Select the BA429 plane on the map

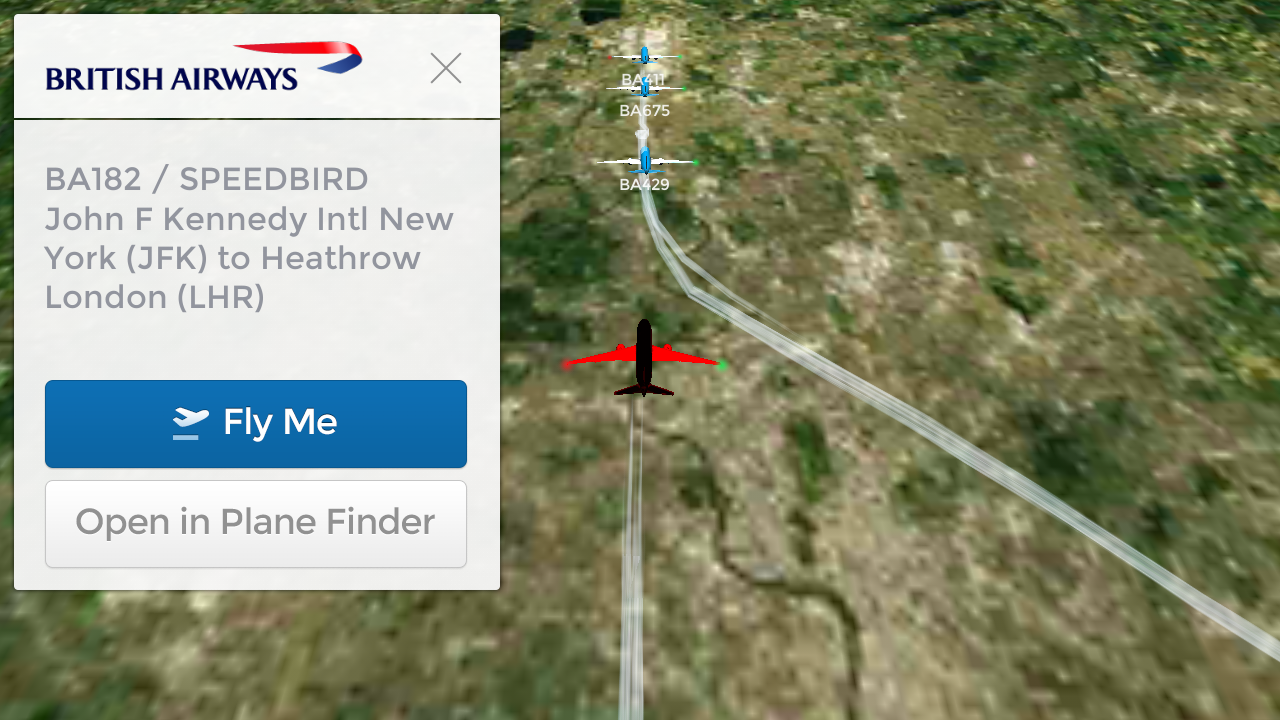(645, 162)
